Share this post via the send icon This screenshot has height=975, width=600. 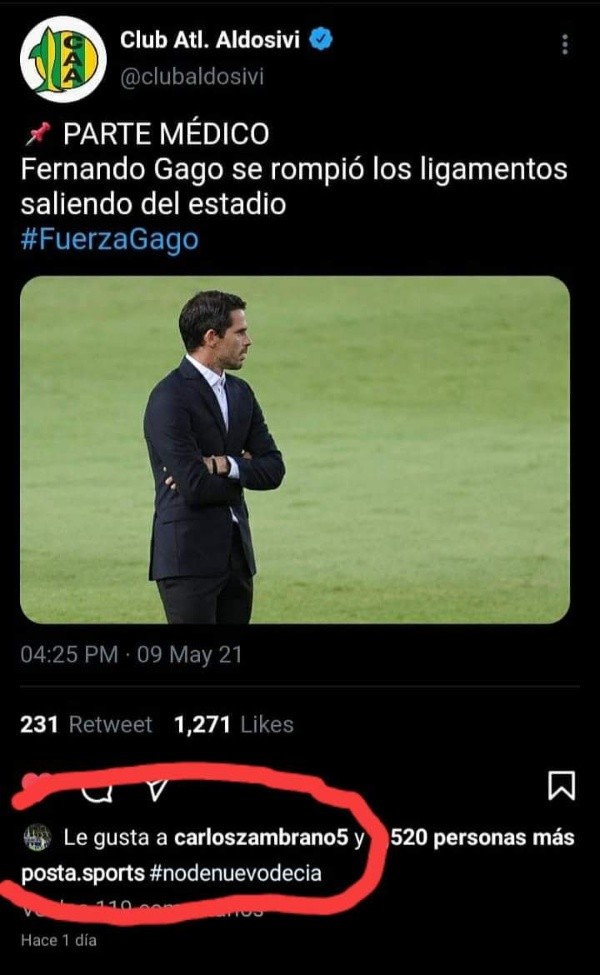[155, 791]
